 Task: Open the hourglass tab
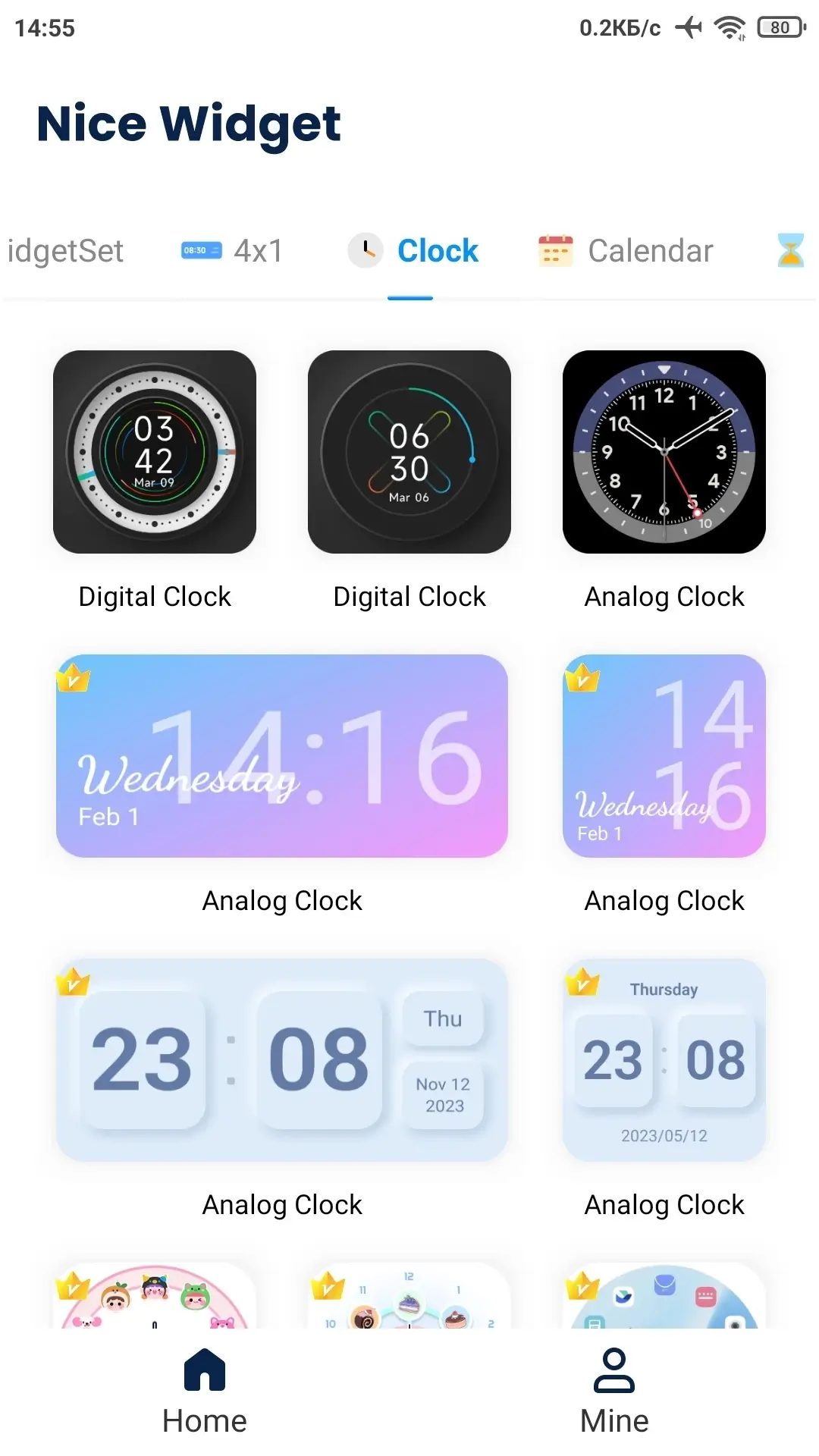pos(790,251)
